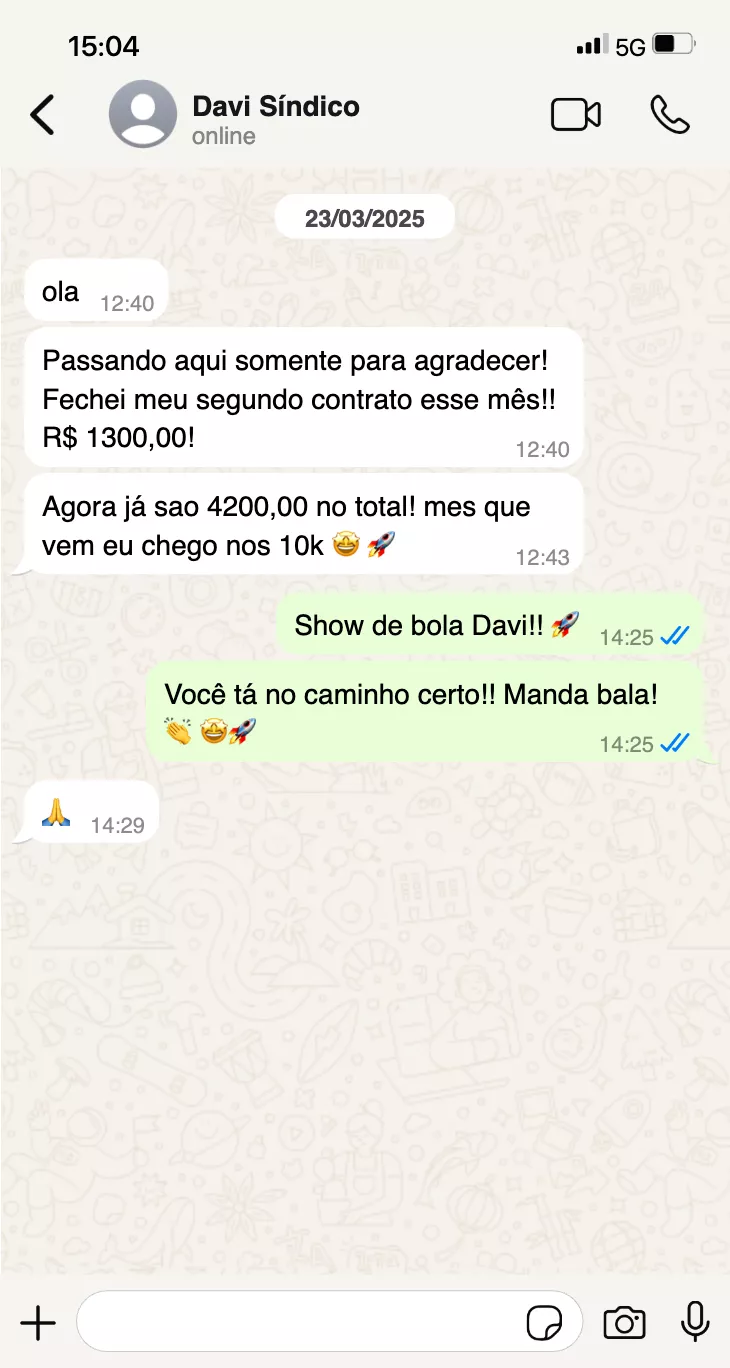The image size is (730, 1368).
Task: Open the camera to take a photo
Action: pyautogui.click(x=624, y=1323)
